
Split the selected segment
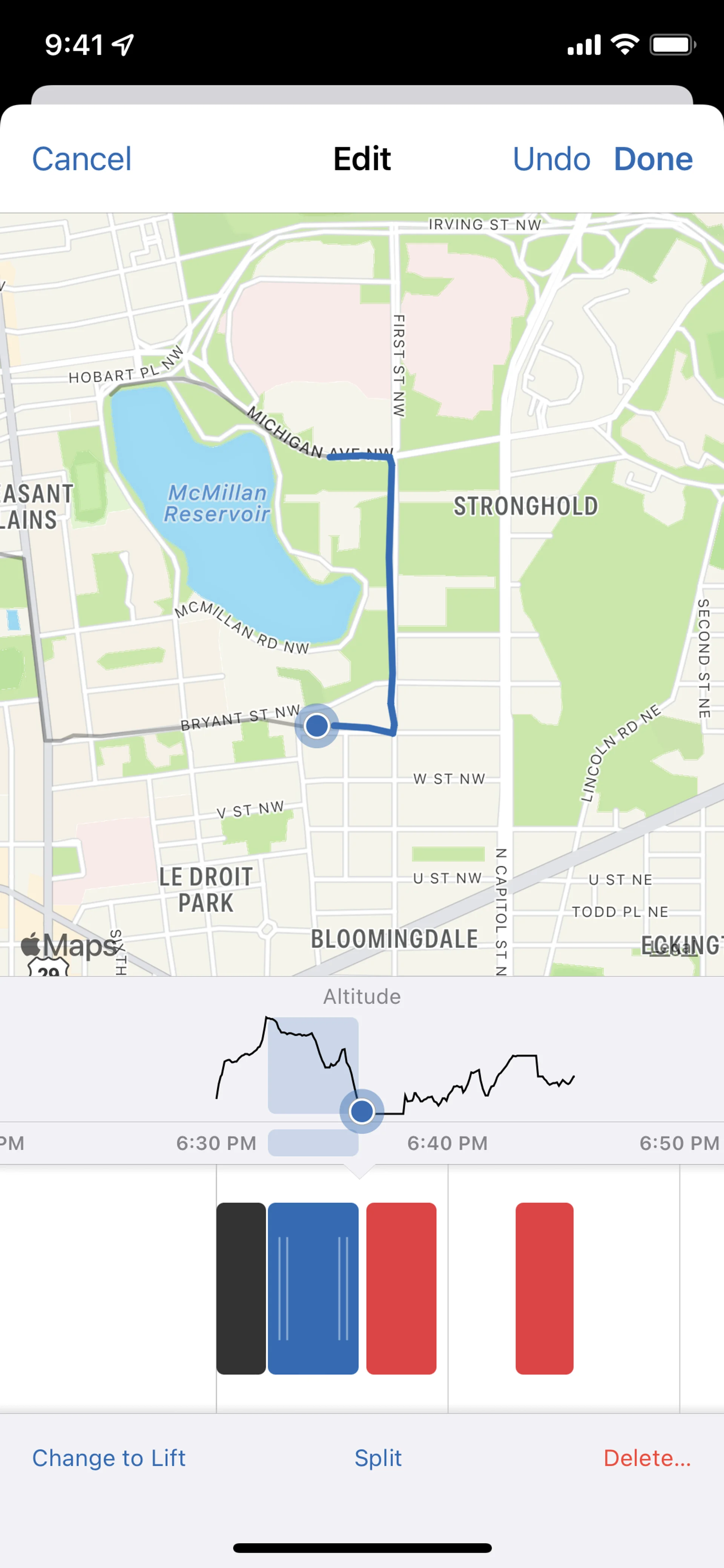click(378, 1458)
